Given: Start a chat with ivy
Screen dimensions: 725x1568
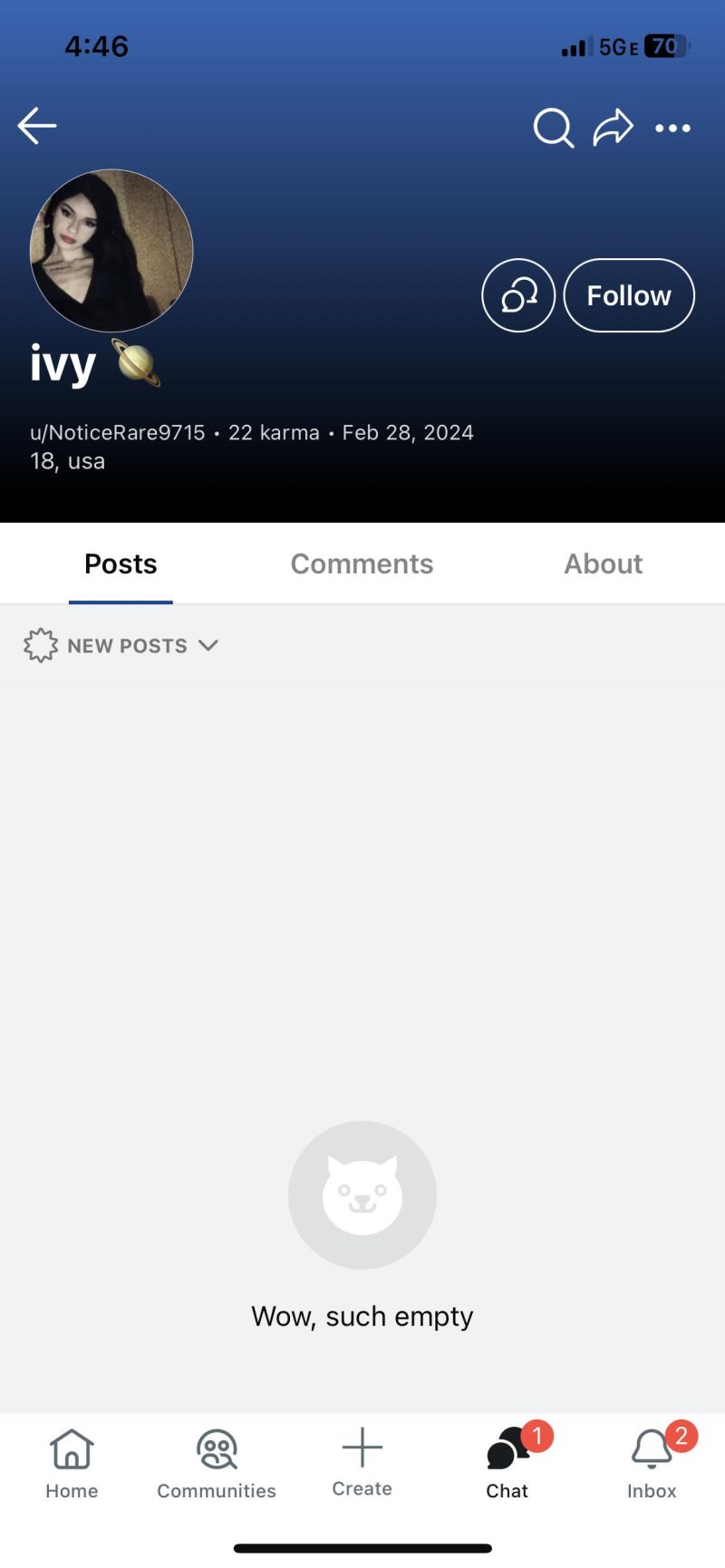Looking at the screenshot, I should coord(518,295).
